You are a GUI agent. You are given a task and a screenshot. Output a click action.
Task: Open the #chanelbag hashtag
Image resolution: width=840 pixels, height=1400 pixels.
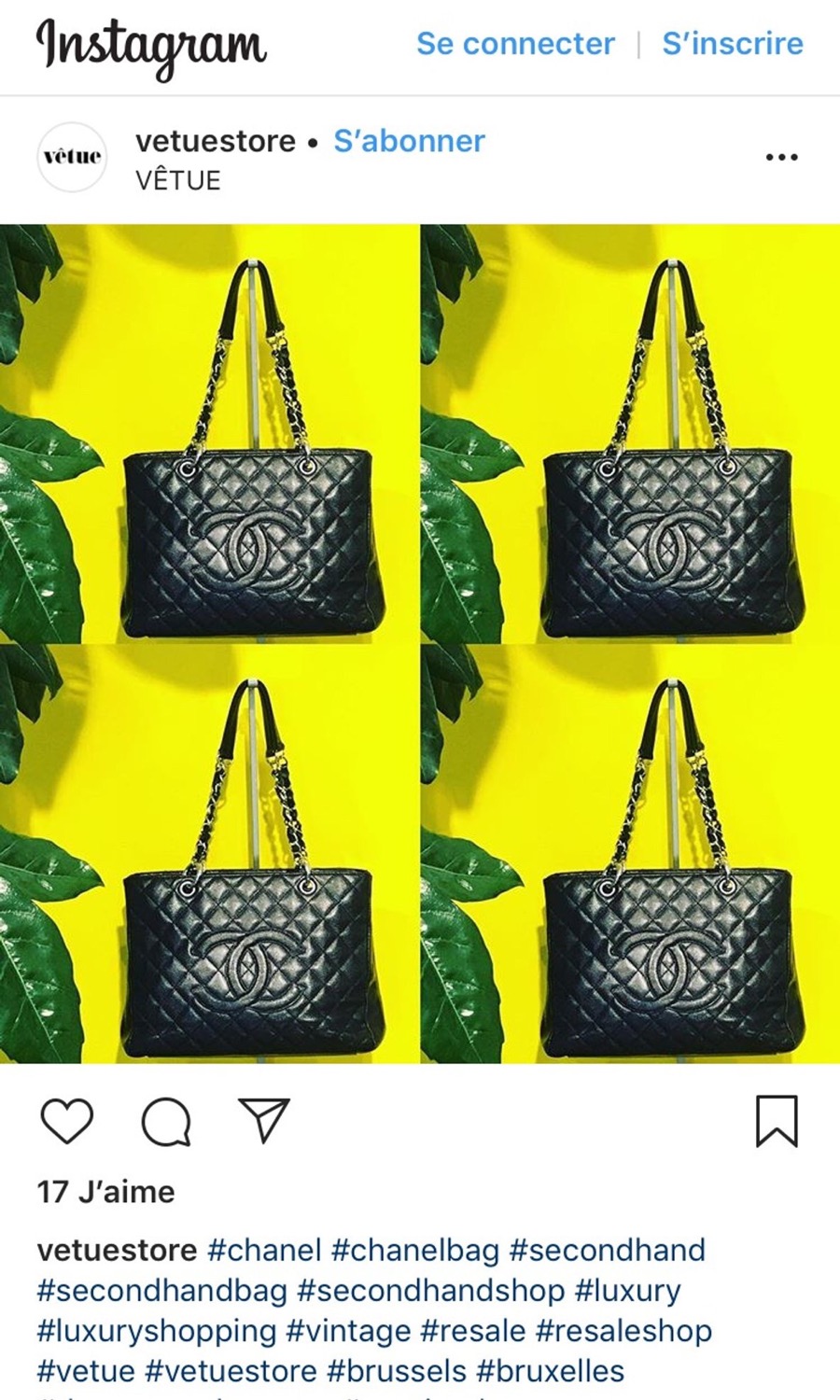(415, 1250)
